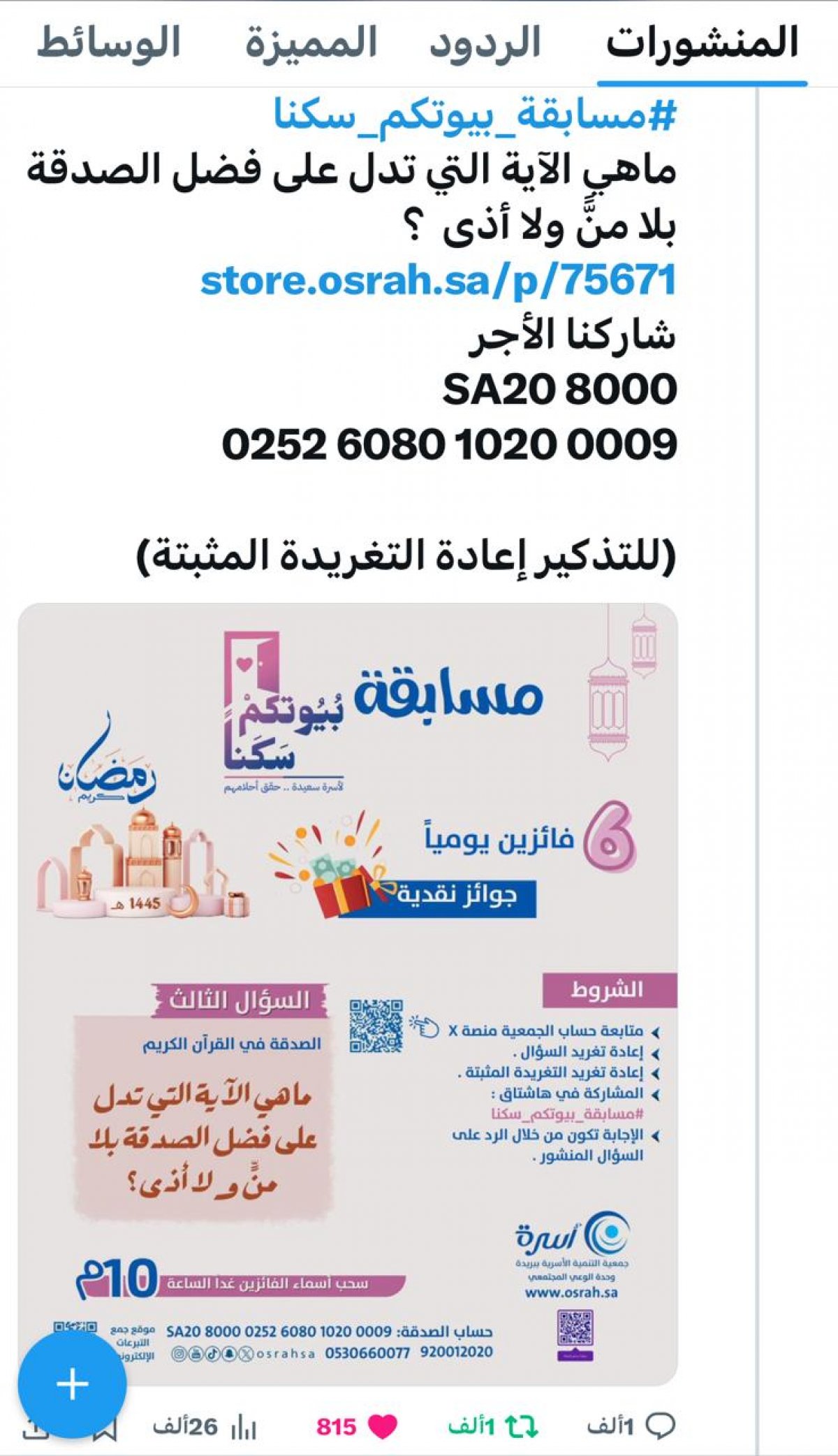Open the attached contest image

pos(348,993)
